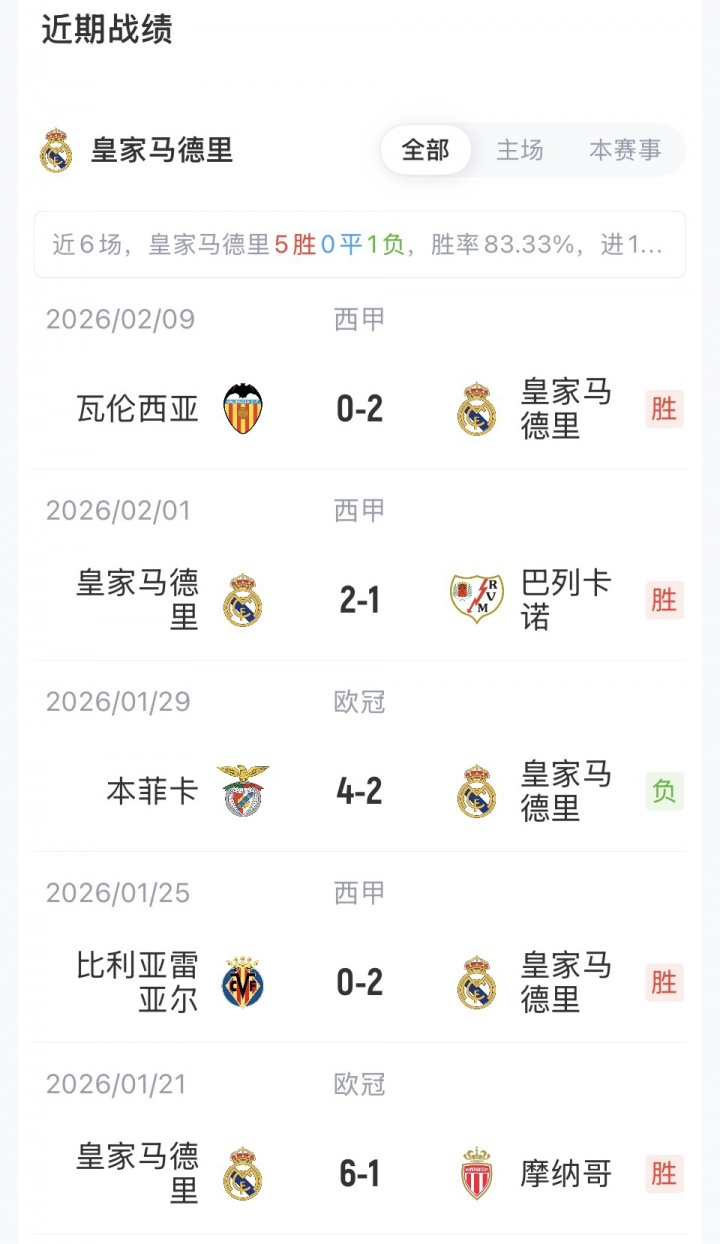Switch to the 本赛事 tab
This screenshot has height=1244, width=720.
click(625, 151)
